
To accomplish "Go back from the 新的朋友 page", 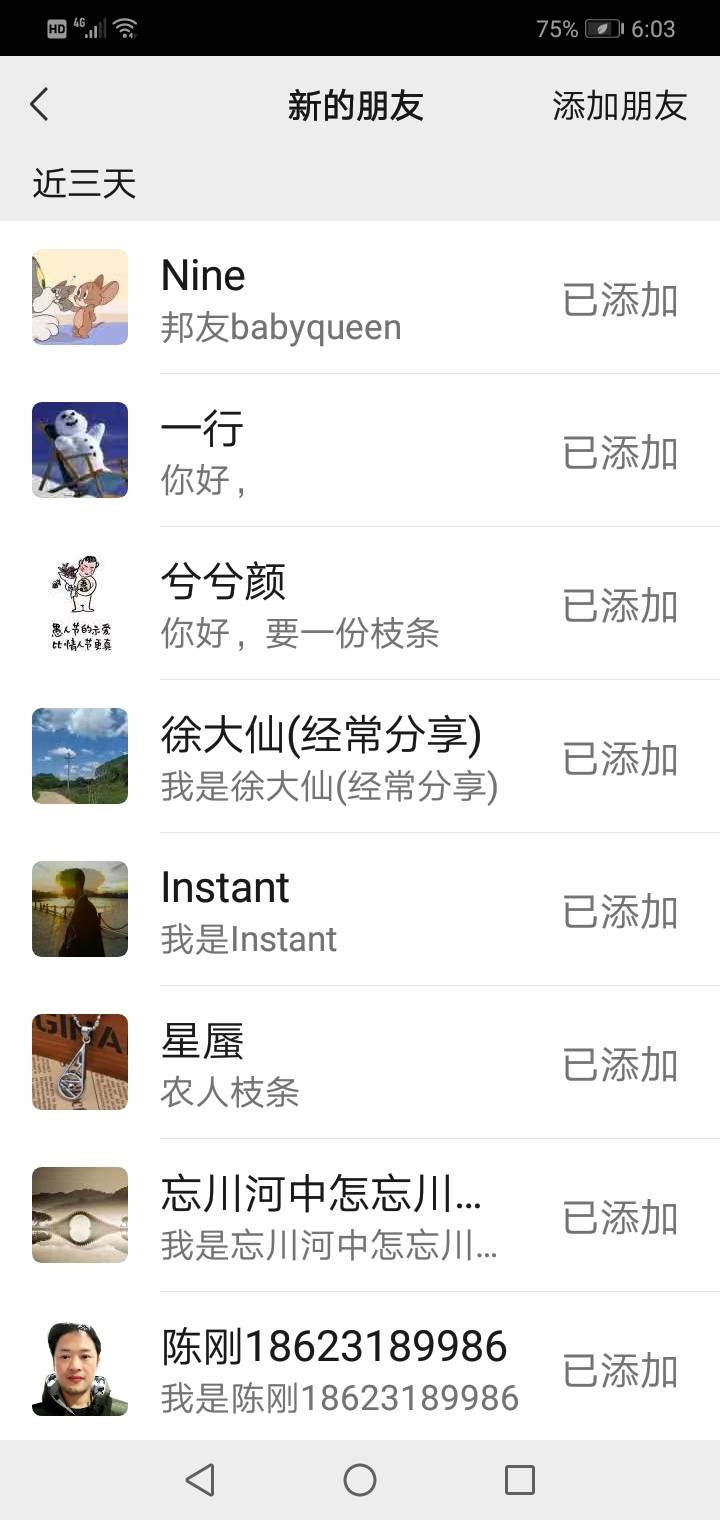I will point(40,105).
